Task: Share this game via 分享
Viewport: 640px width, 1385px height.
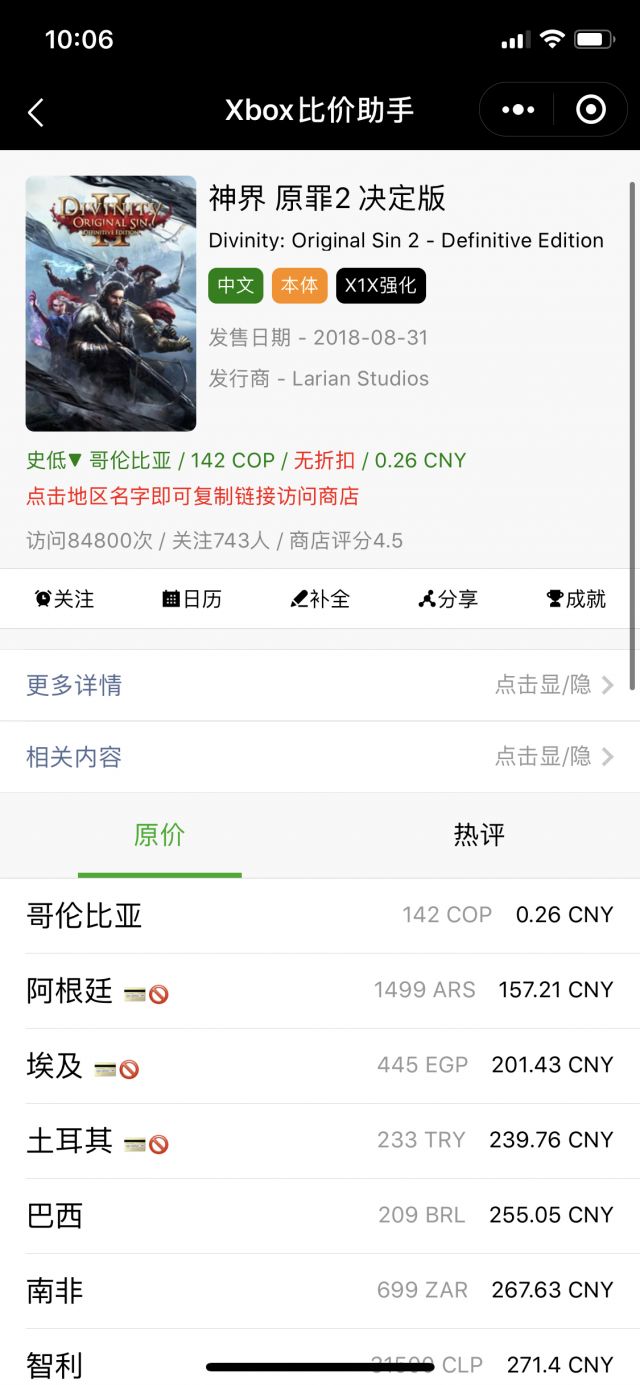Action: pyautogui.click(x=448, y=599)
